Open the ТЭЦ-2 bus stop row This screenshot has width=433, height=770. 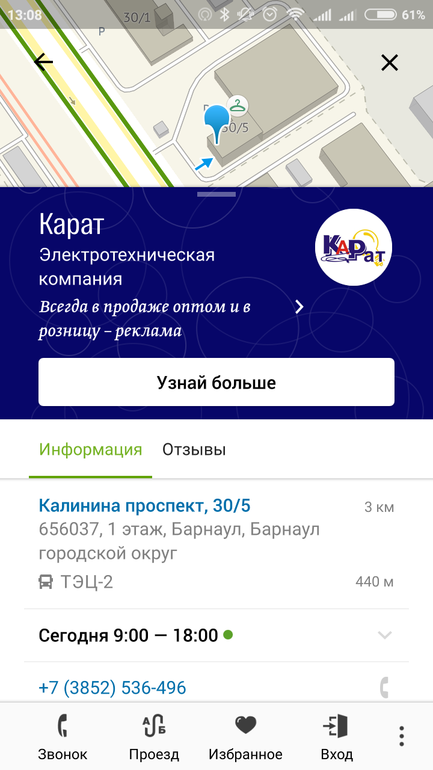click(x=216, y=582)
